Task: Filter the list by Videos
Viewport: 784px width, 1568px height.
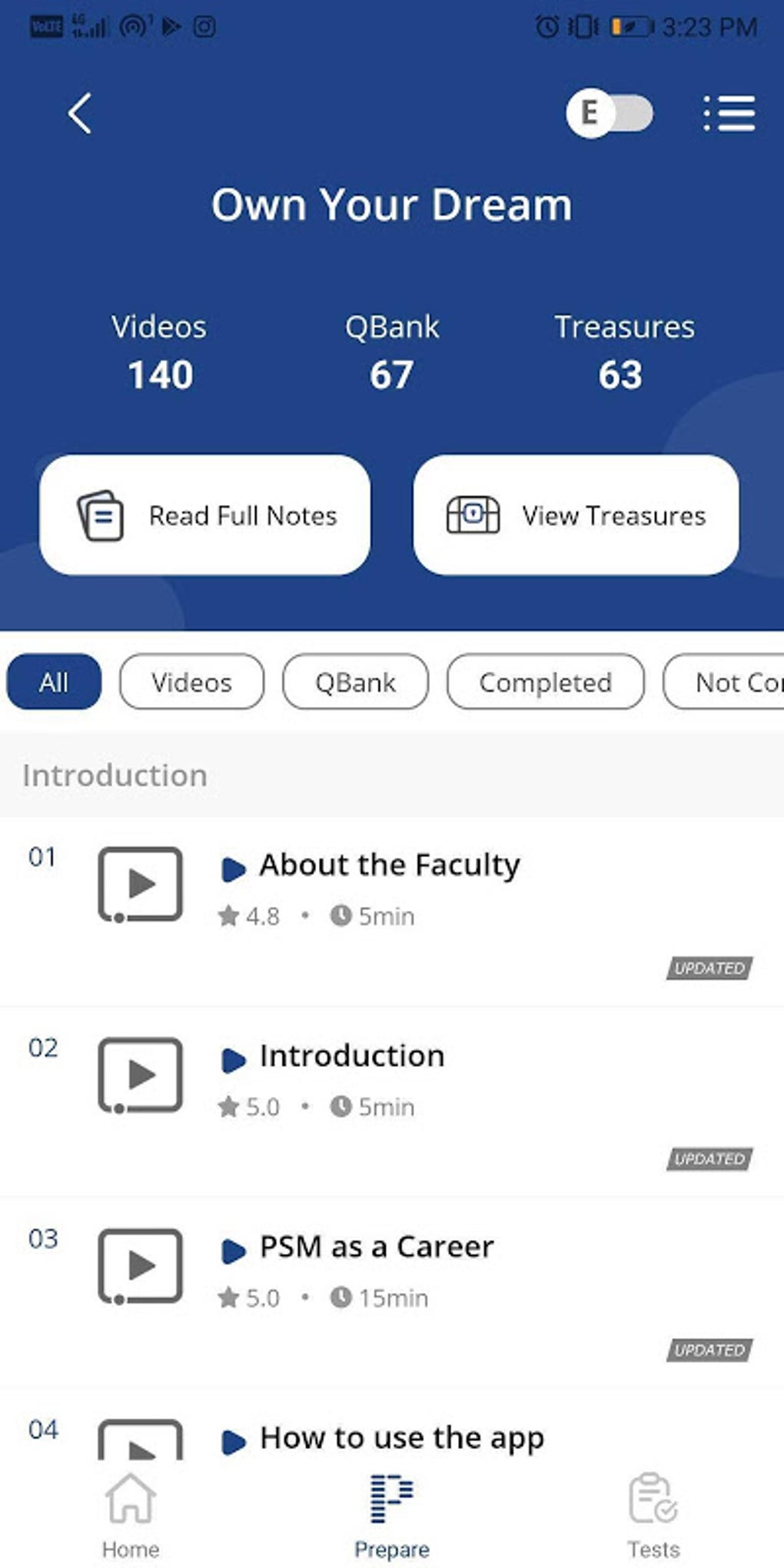Action: tap(191, 682)
